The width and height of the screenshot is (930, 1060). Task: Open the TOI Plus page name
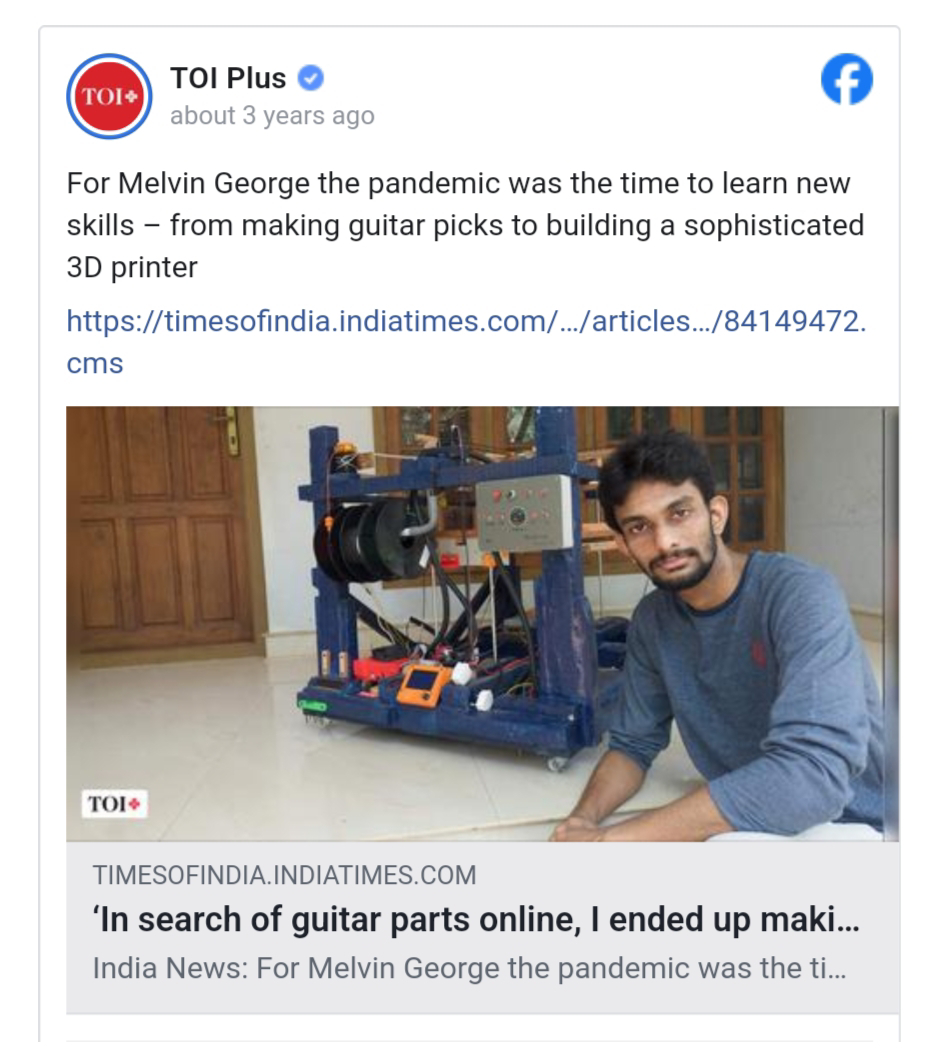[228, 78]
